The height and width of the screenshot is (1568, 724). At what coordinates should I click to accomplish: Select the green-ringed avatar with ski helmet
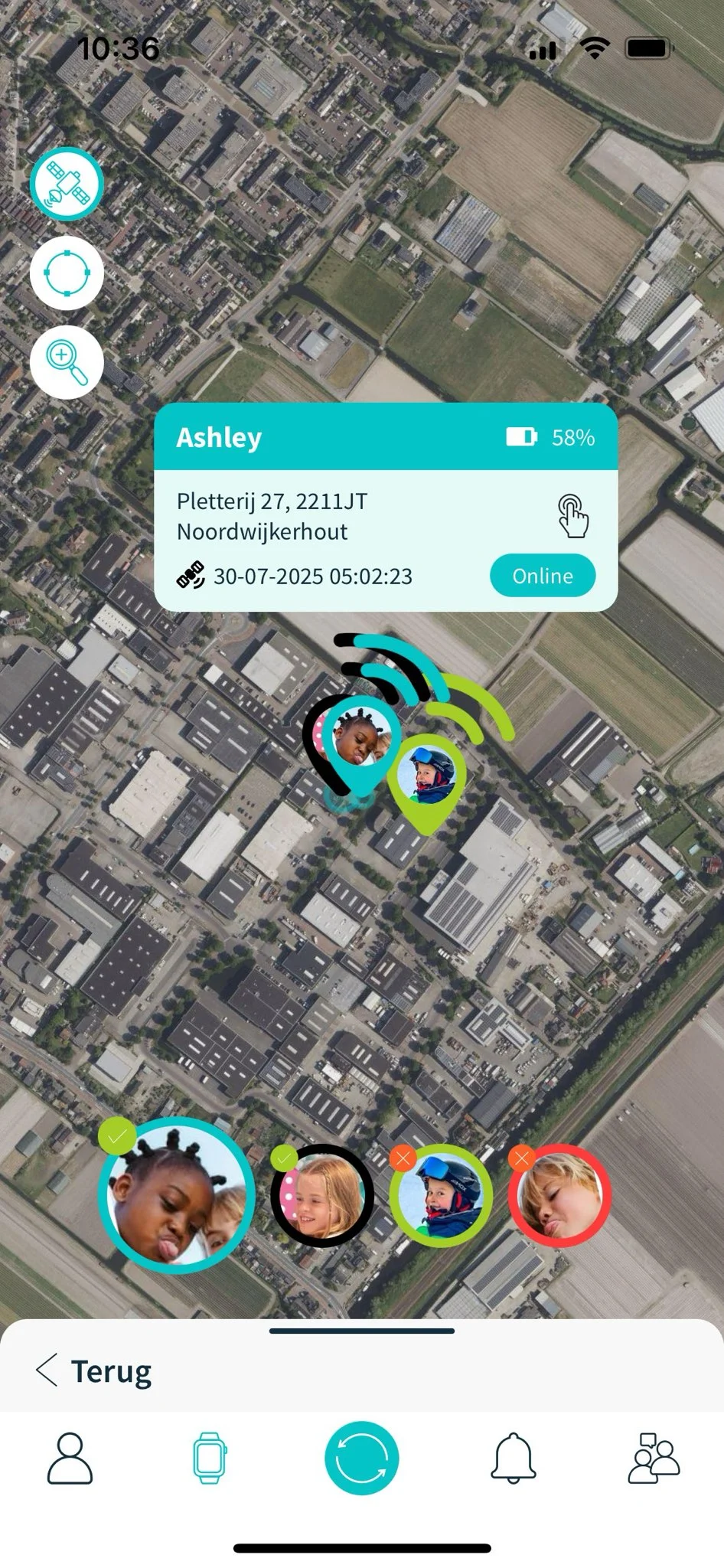(x=440, y=1195)
